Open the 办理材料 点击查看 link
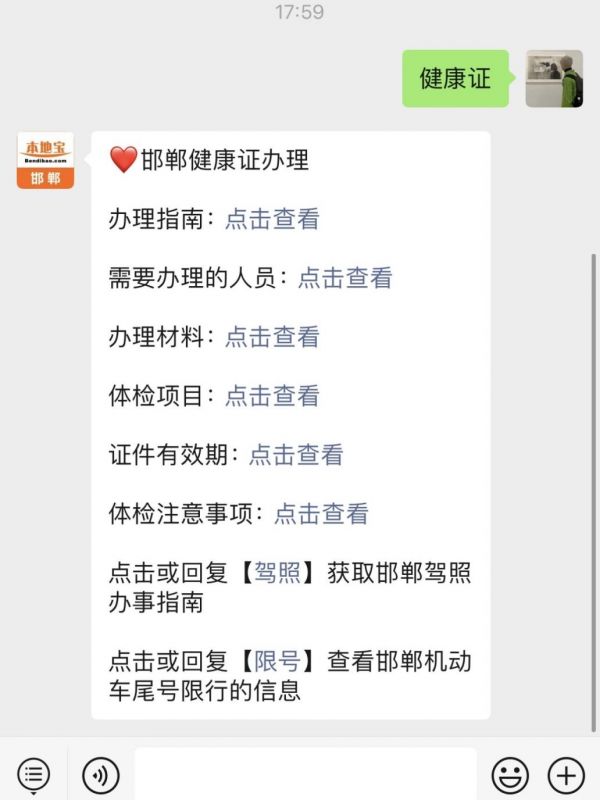Screen dimensions: 600x800 (271, 337)
